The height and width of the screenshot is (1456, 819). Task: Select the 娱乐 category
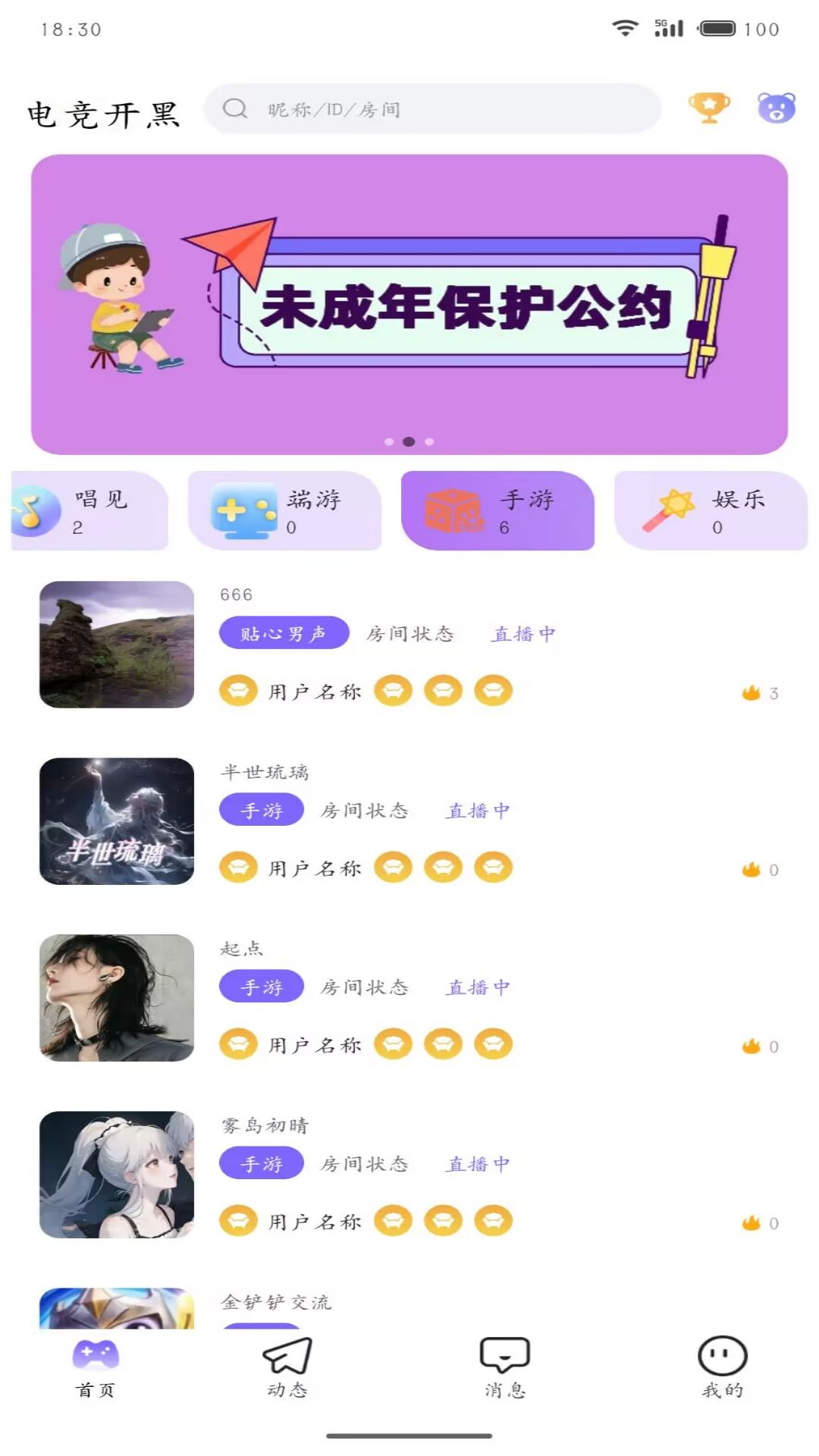click(711, 510)
